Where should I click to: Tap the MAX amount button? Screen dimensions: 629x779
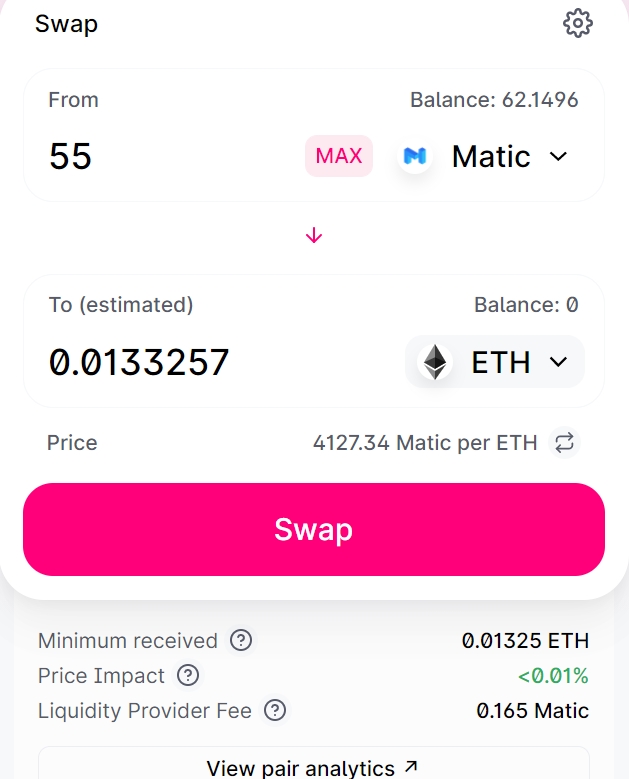[x=339, y=156]
